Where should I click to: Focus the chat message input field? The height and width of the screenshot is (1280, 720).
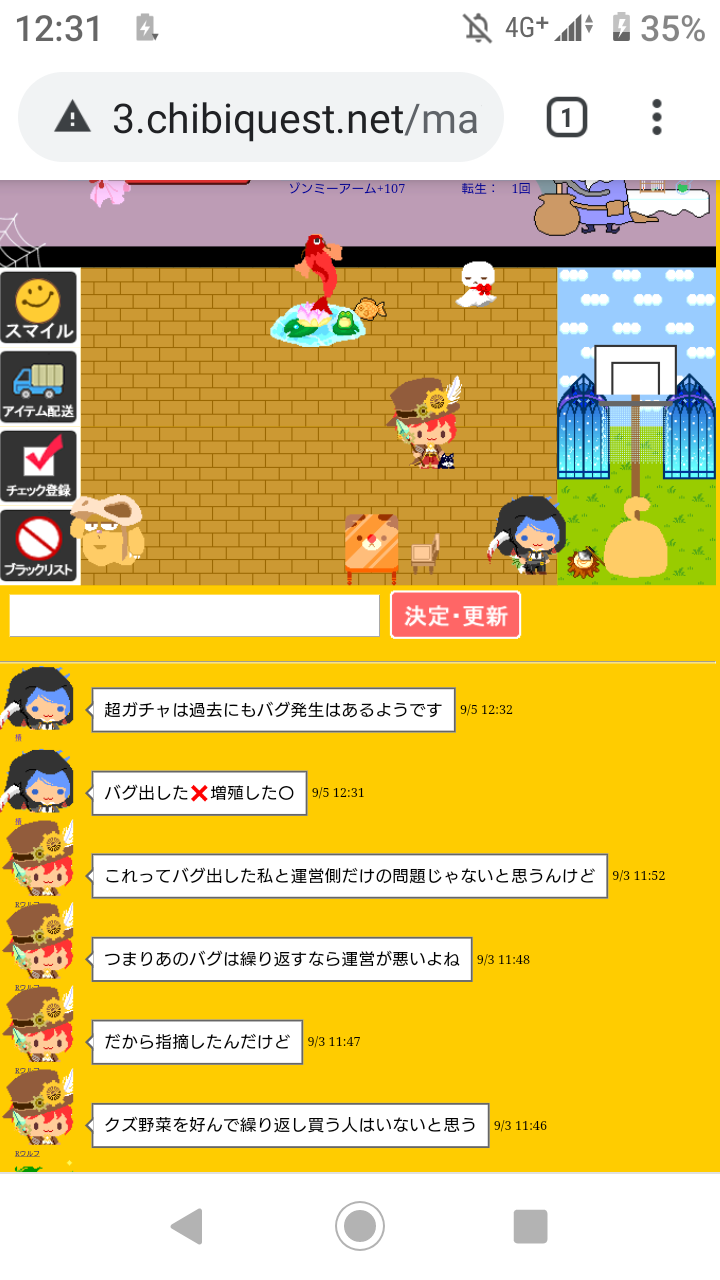tap(194, 615)
